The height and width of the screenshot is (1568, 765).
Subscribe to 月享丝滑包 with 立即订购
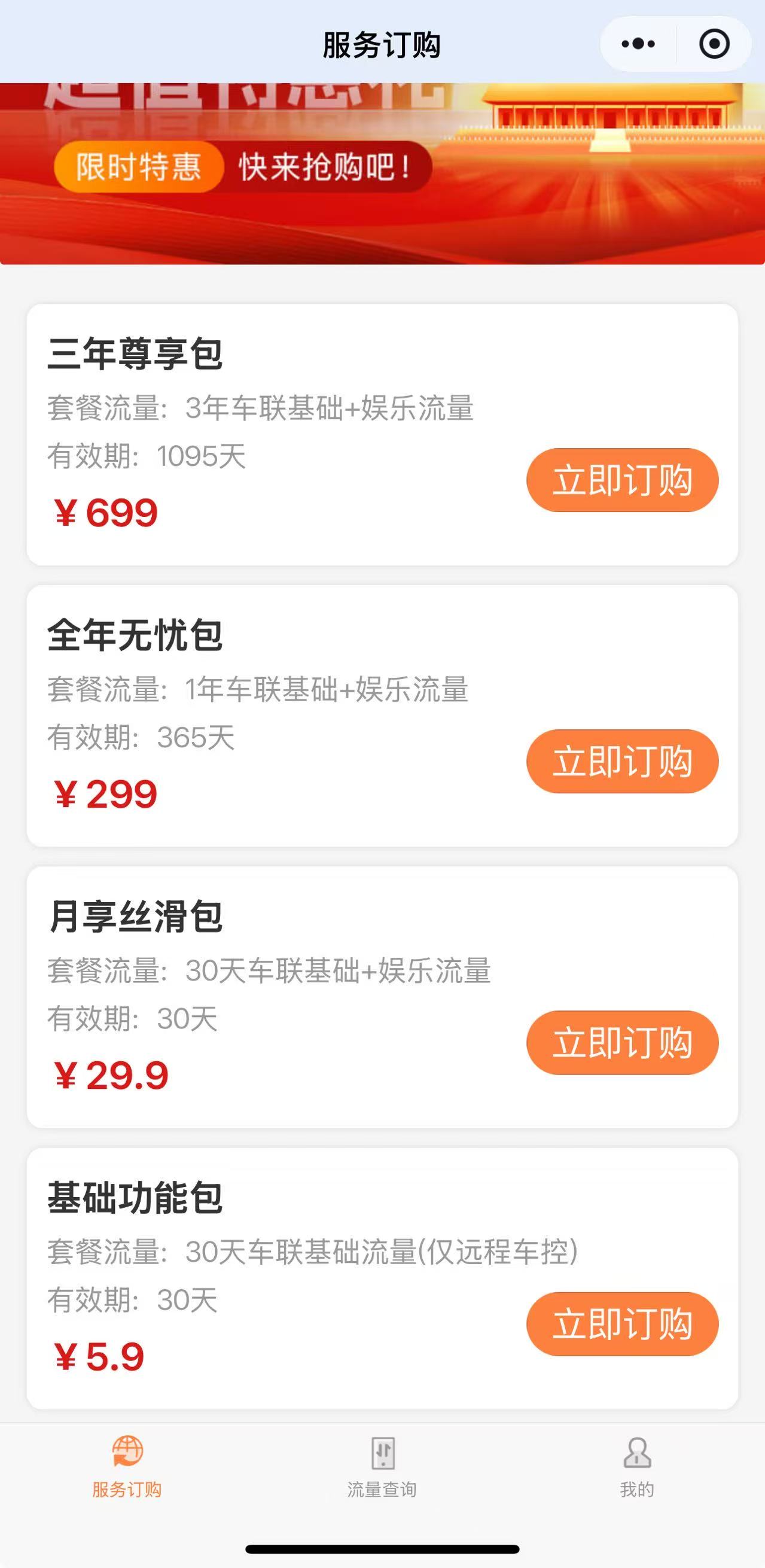click(622, 1043)
